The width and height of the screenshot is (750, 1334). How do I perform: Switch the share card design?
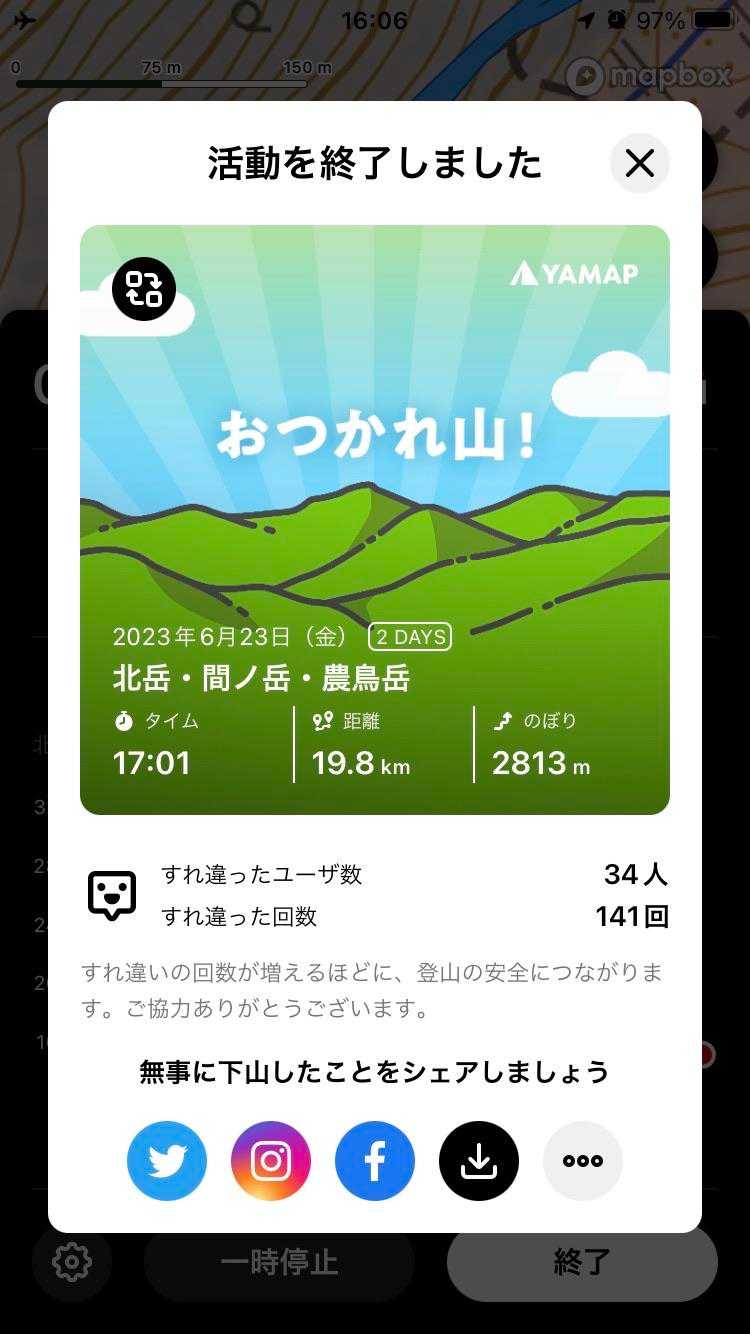(144, 289)
